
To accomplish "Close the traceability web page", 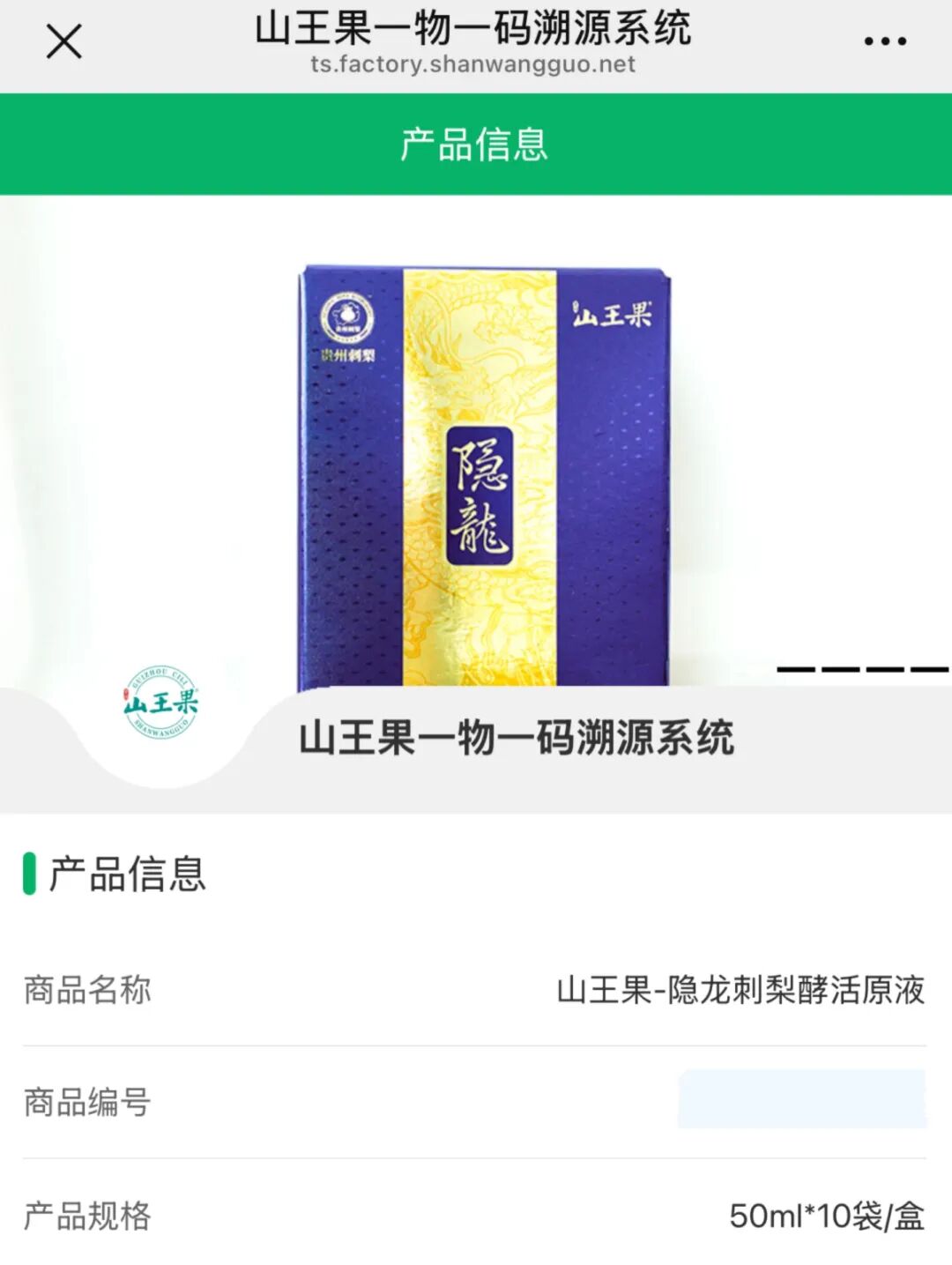I will tap(63, 41).
